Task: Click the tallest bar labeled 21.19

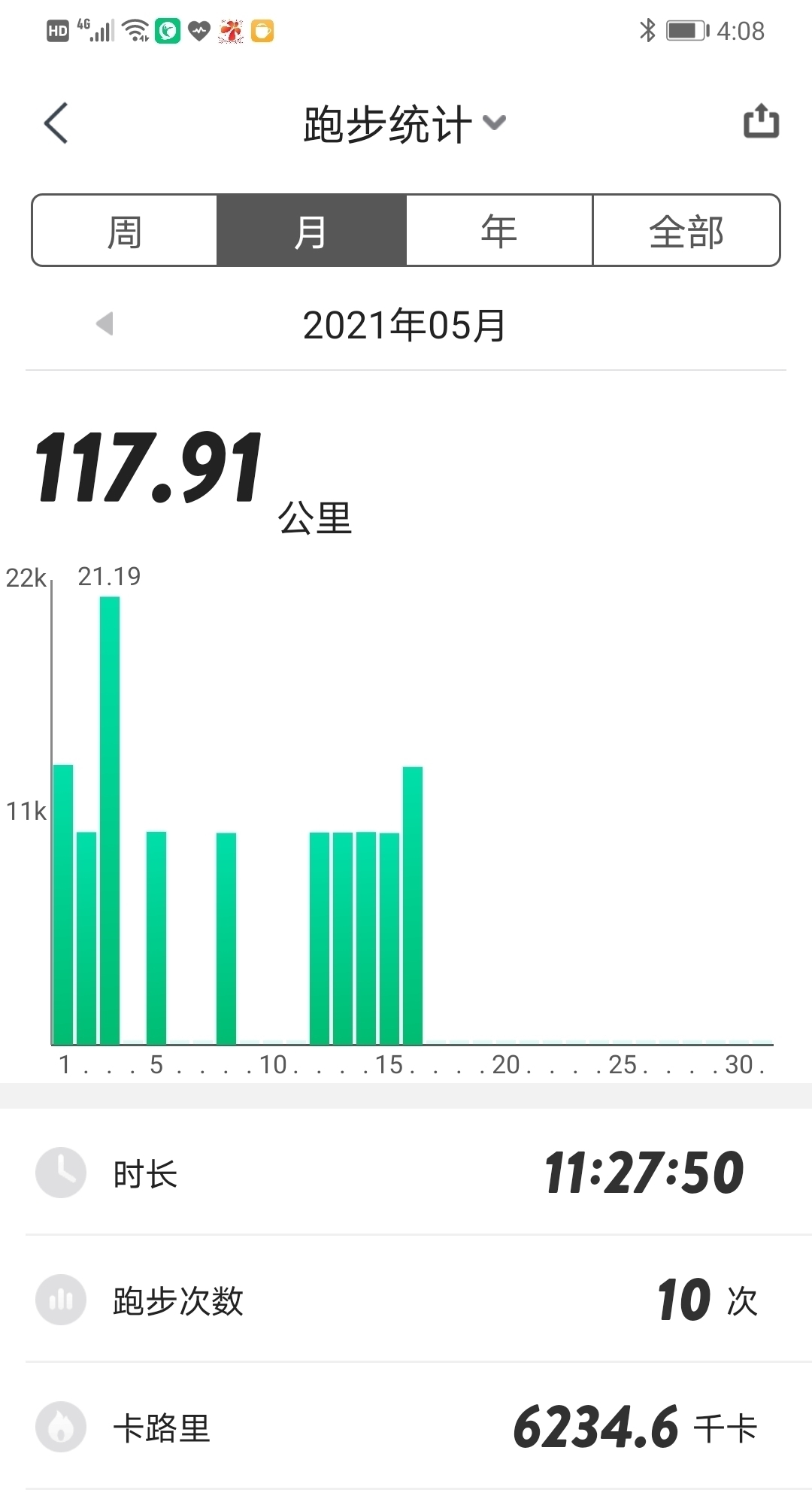Action: tap(108, 812)
